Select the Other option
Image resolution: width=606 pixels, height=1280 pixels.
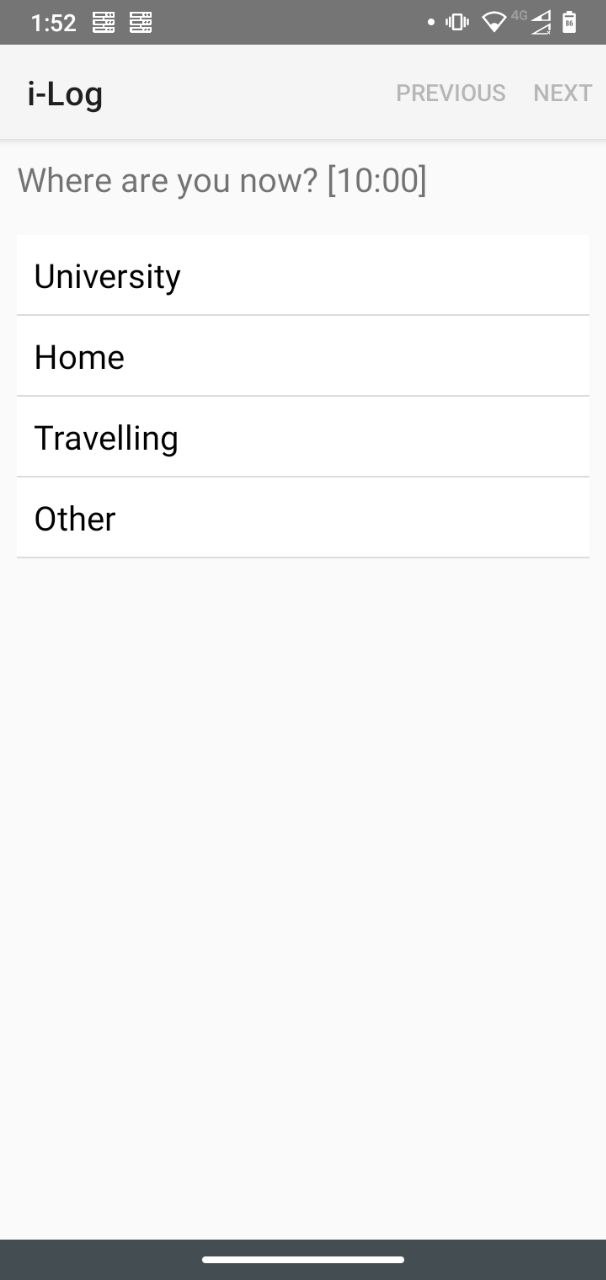(x=302, y=518)
